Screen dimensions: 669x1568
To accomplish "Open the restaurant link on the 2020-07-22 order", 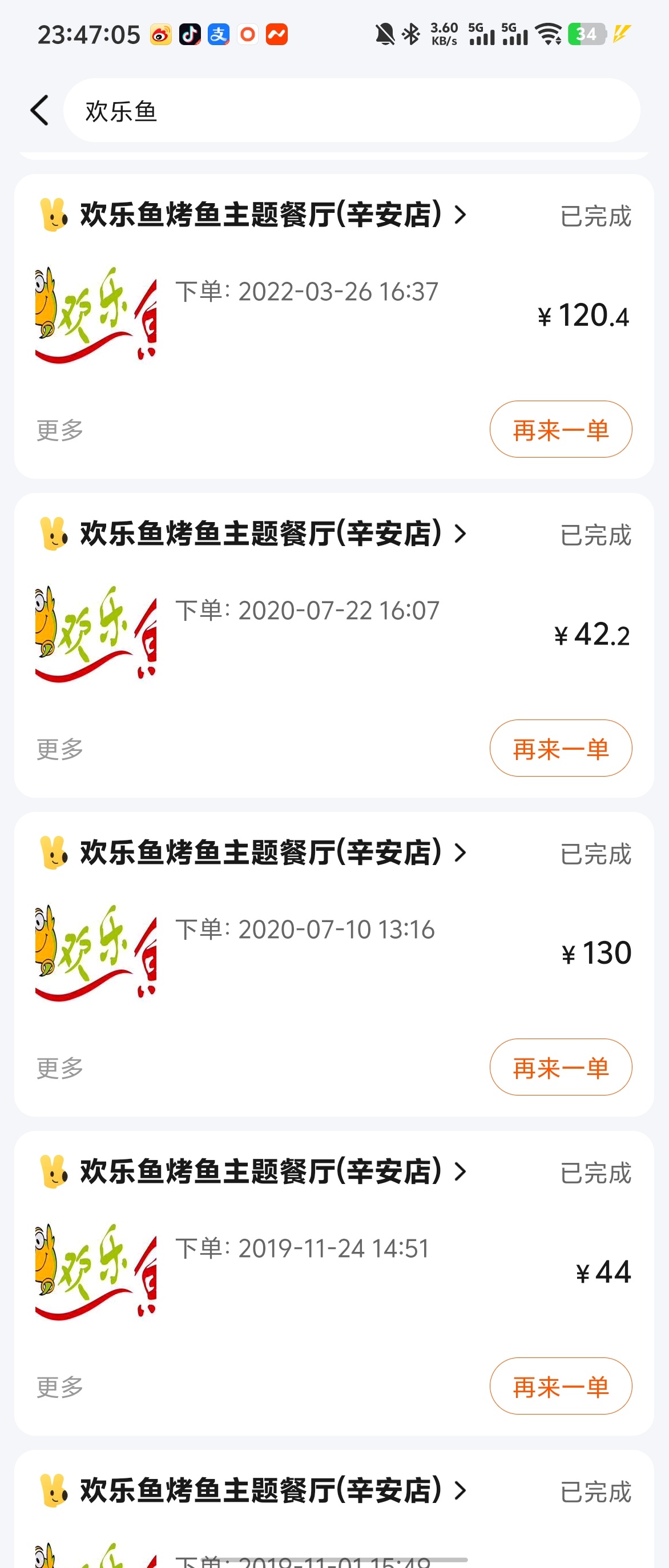I will [262, 534].
